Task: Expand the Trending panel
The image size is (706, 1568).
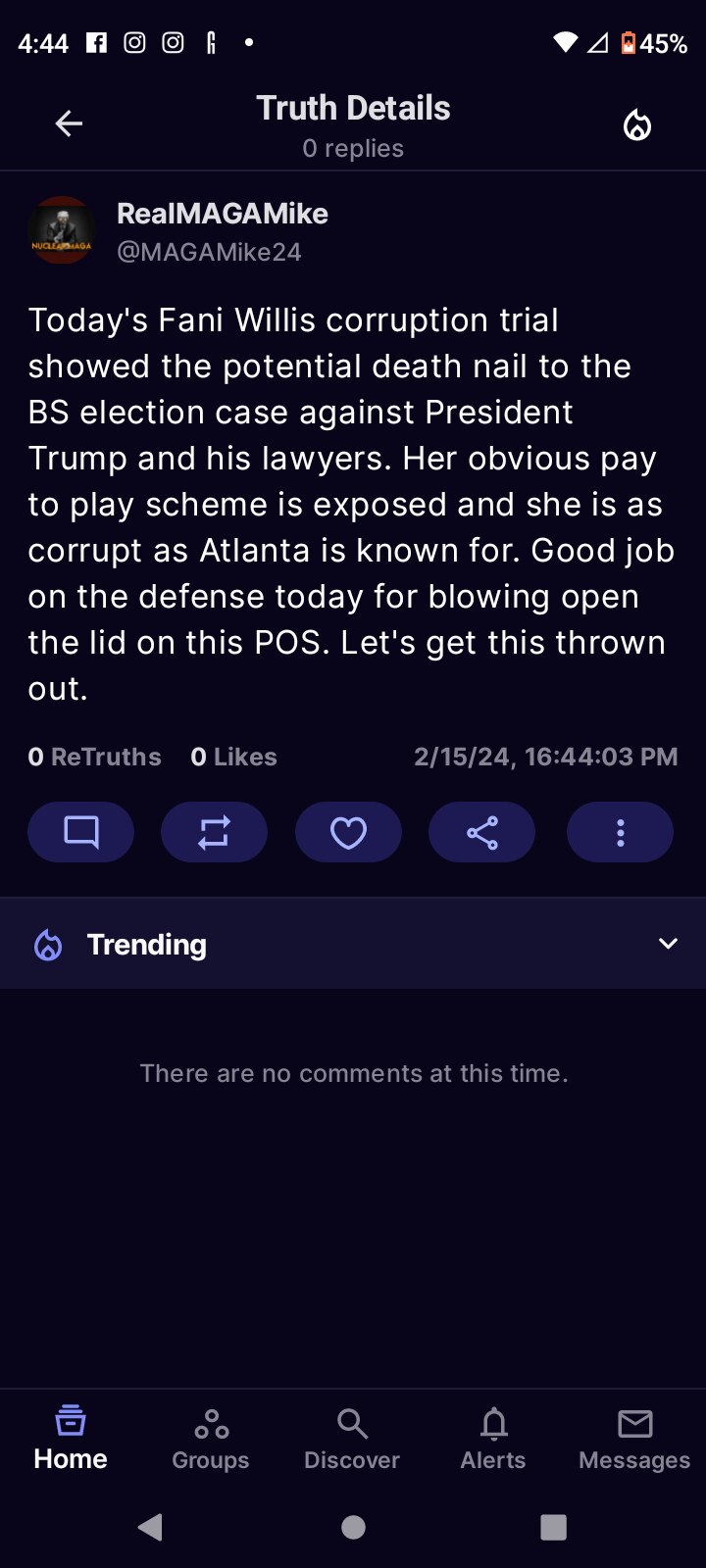Action: pyautogui.click(x=146, y=943)
